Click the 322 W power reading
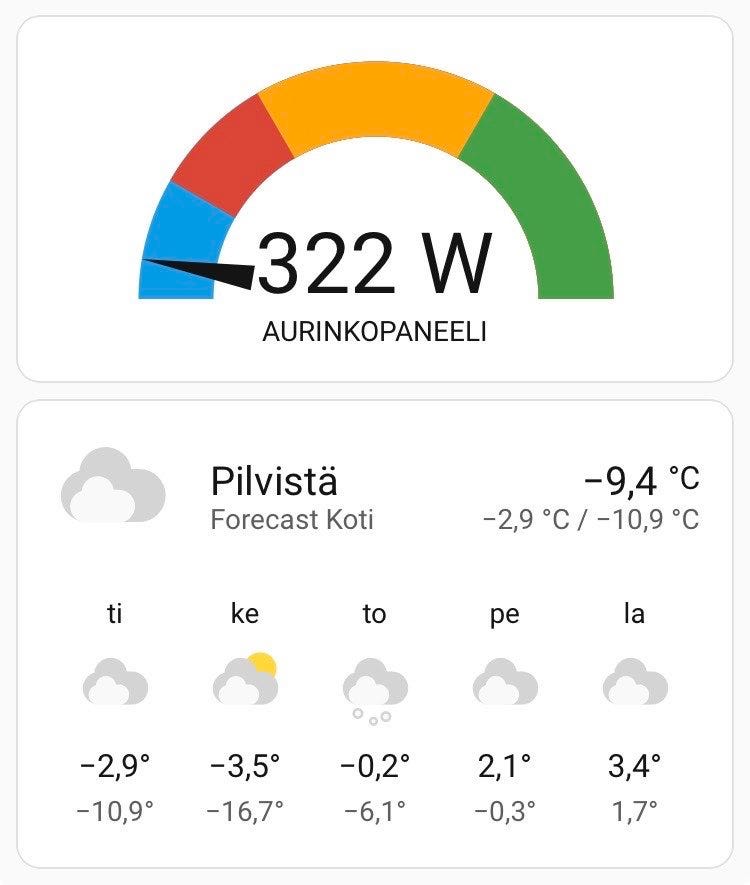 click(x=373, y=263)
